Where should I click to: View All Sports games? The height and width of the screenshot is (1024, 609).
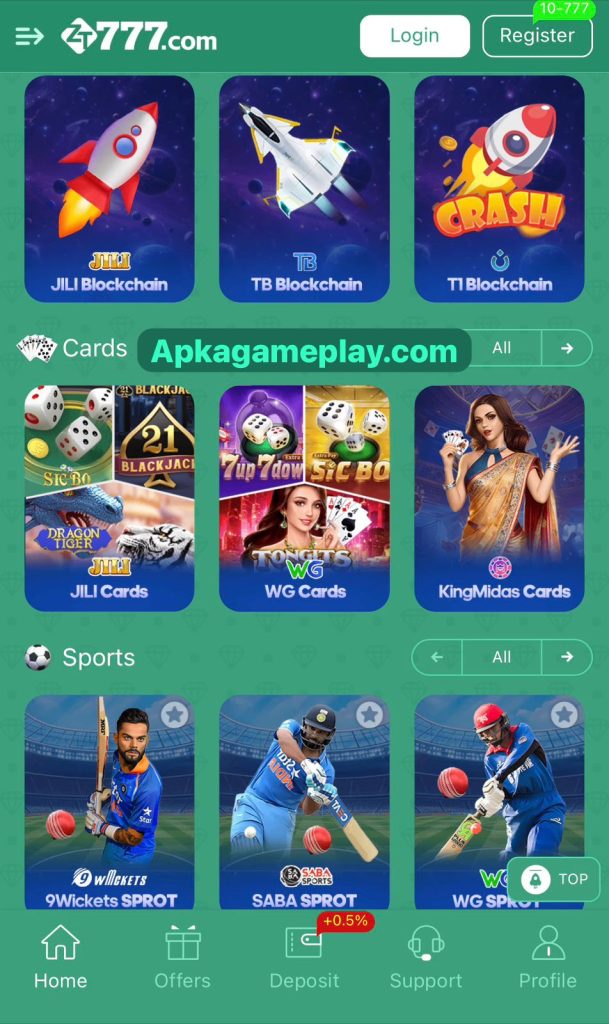click(x=502, y=657)
